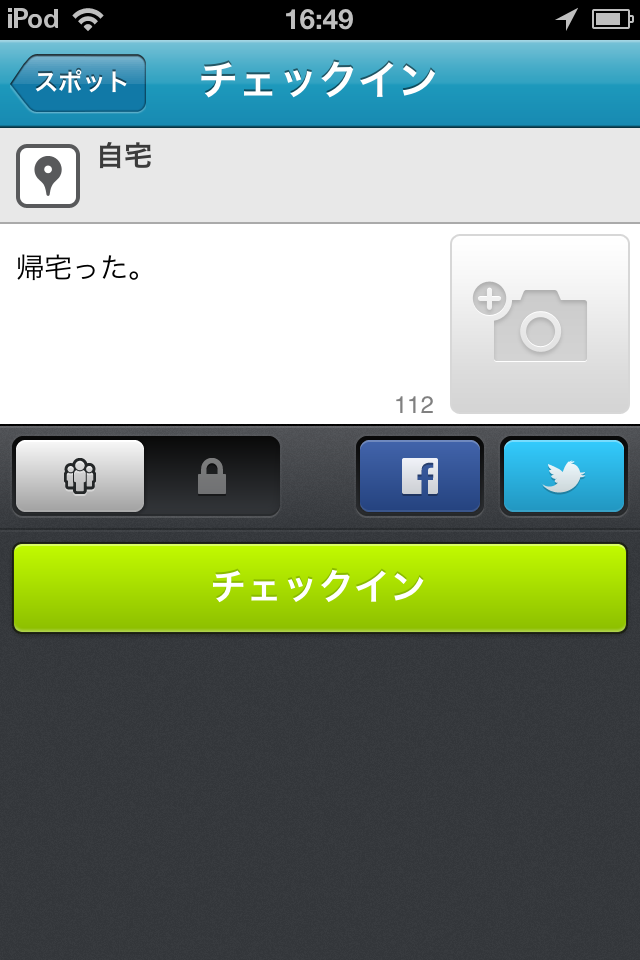Viewport: 640px width, 960px height.
Task: Add a photo with the camera icon
Action: 539,324
